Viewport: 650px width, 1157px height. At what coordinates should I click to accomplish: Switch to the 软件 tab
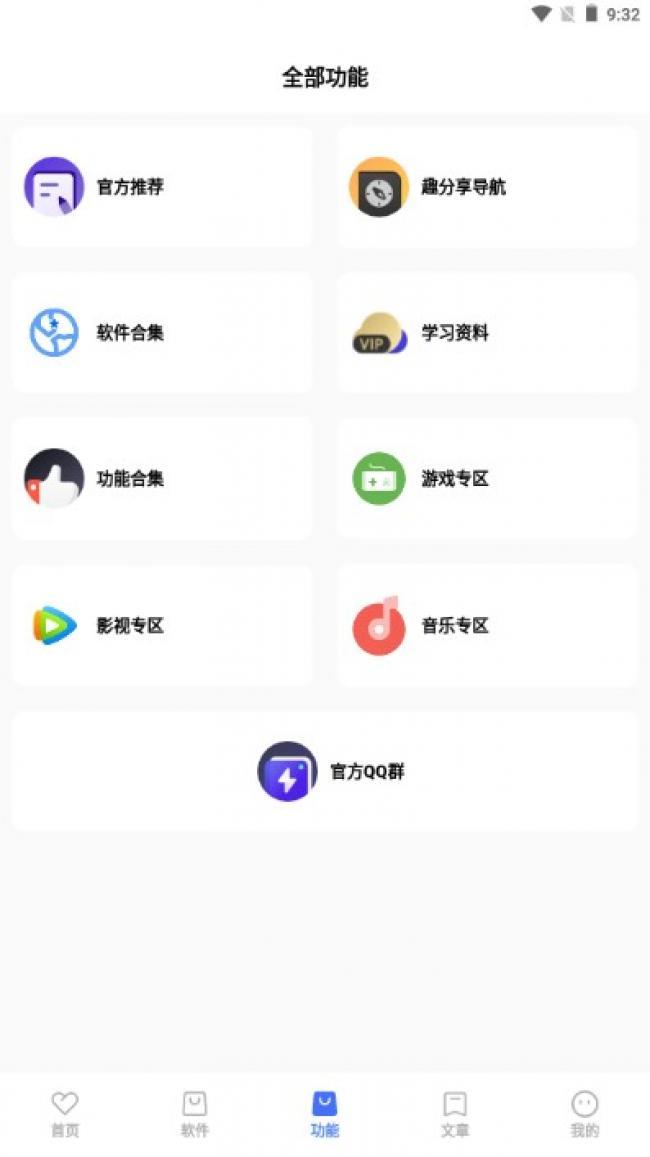tap(195, 1114)
